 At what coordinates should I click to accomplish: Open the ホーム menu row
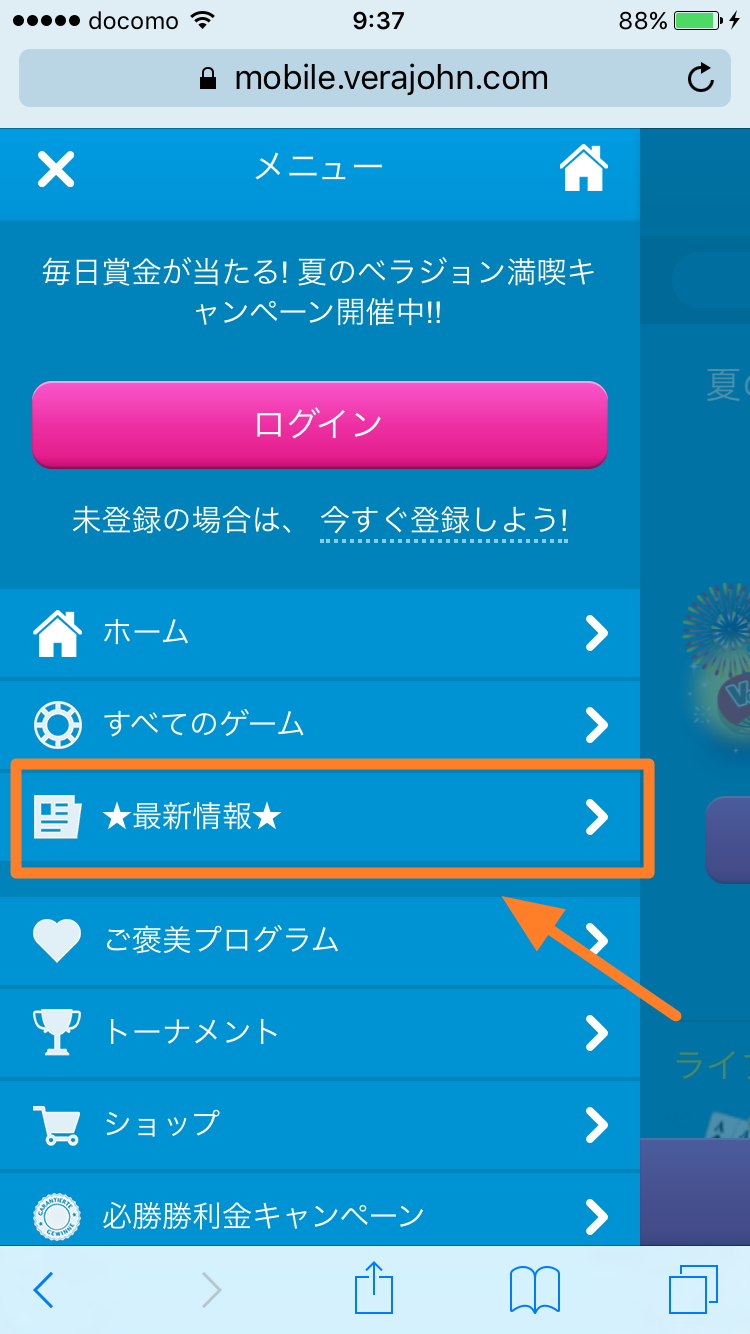coord(319,632)
